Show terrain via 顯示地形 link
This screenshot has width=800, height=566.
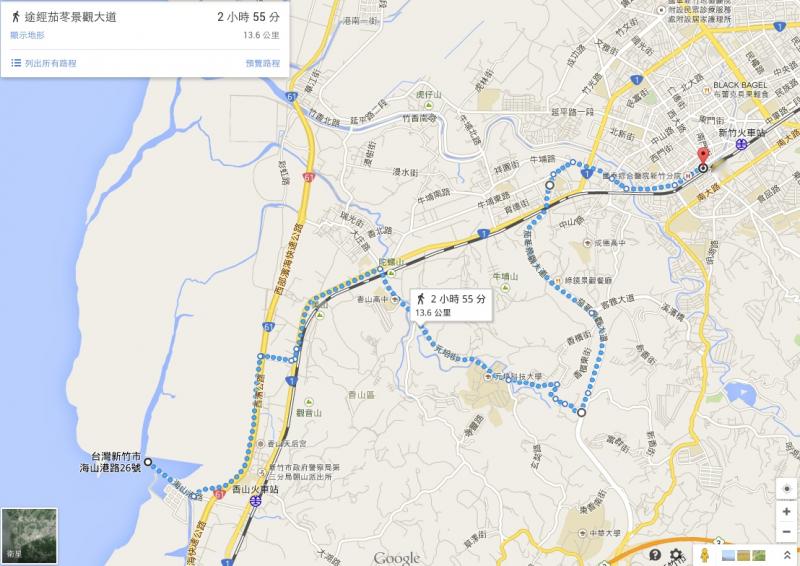coord(27,35)
